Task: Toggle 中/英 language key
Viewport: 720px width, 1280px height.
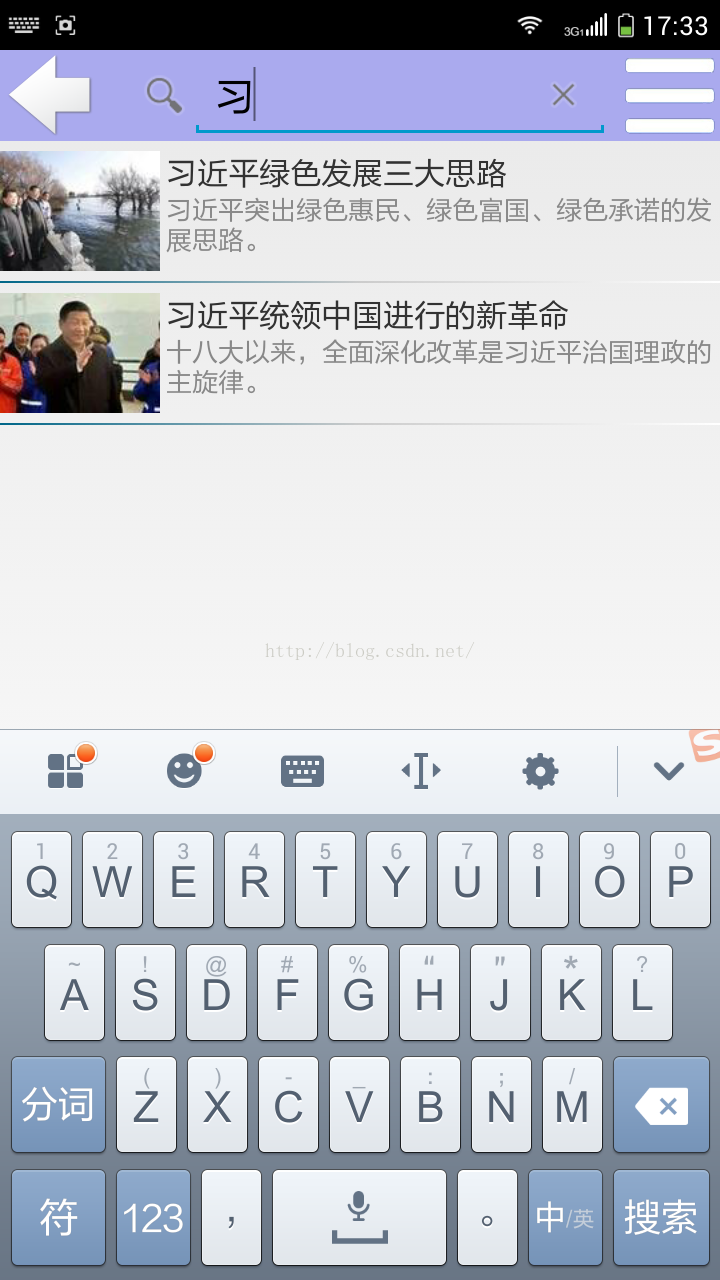Action: coord(565,1217)
